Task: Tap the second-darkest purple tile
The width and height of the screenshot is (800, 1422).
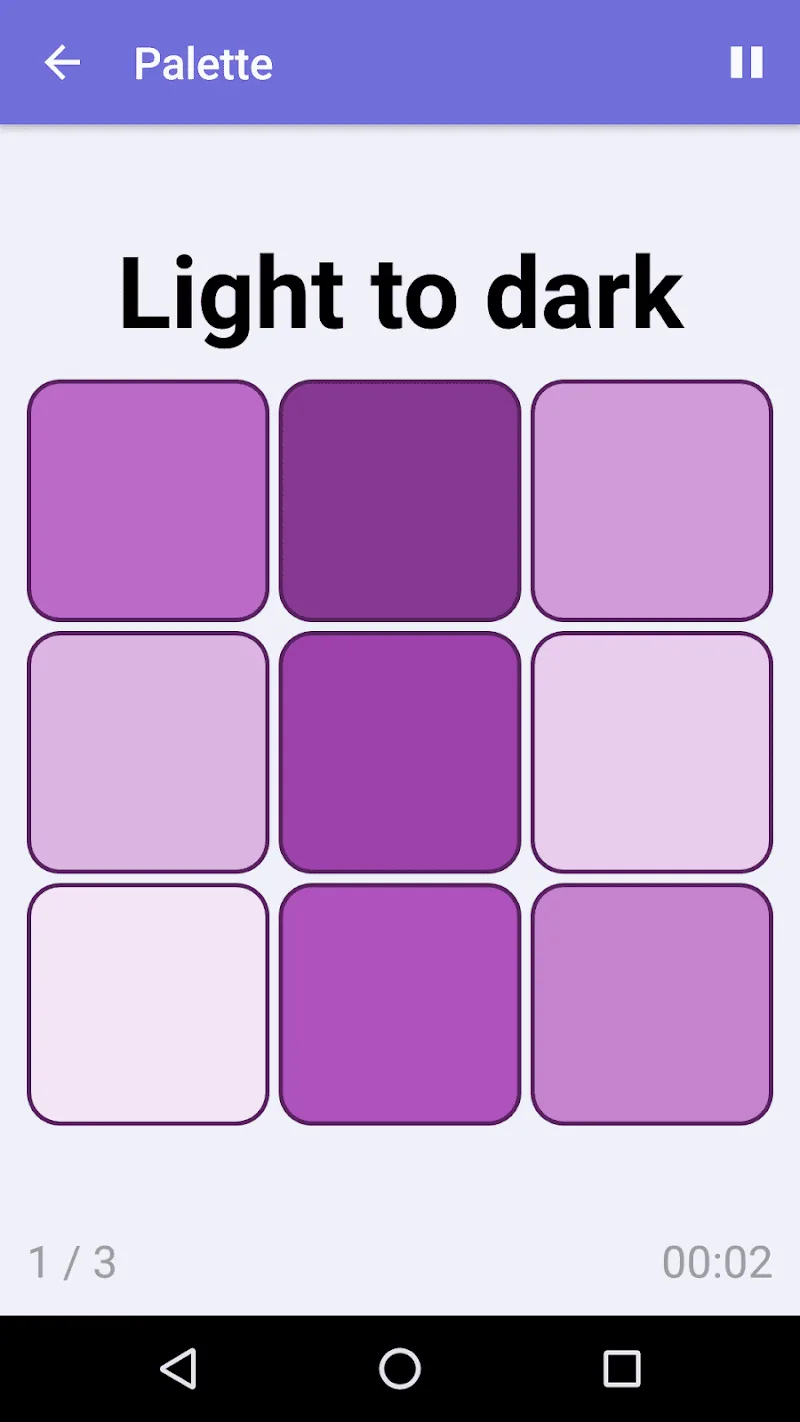Action: click(x=400, y=752)
